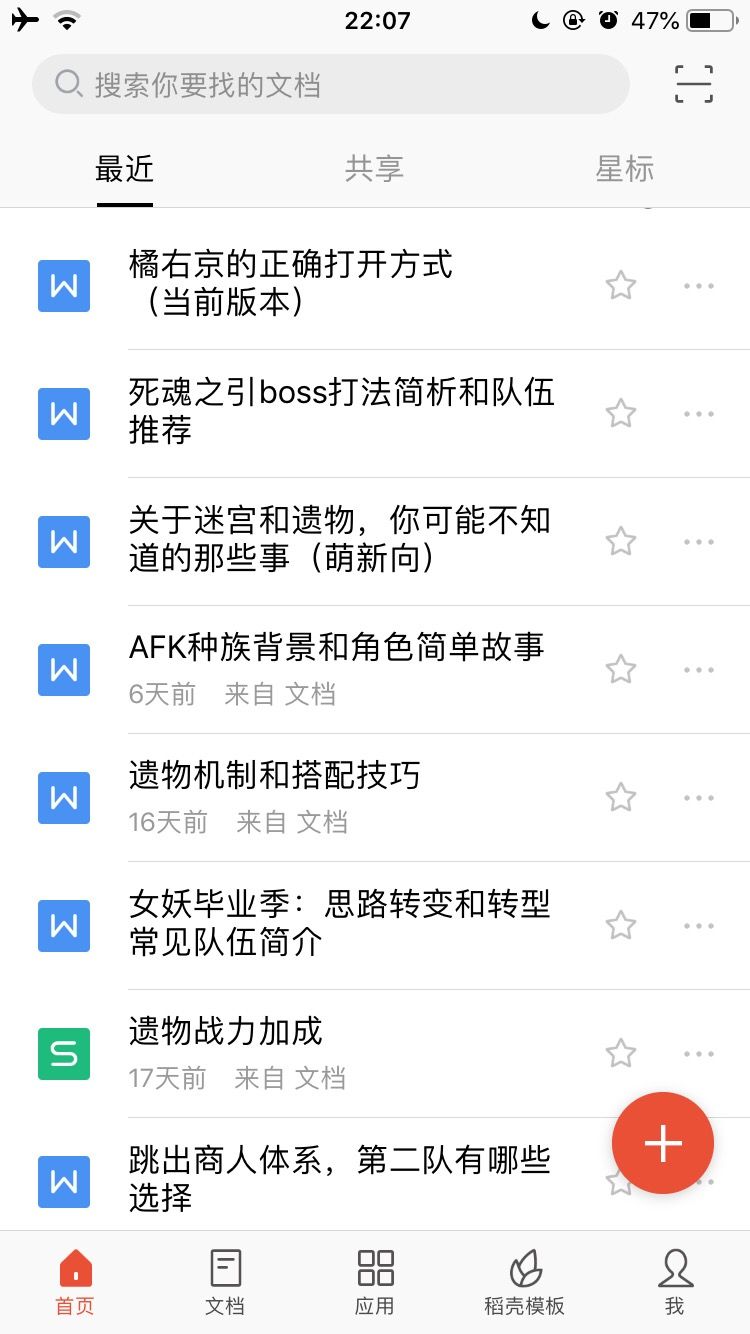Open the scan icon beside search
Image resolution: width=750 pixels, height=1334 pixels.
click(693, 84)
